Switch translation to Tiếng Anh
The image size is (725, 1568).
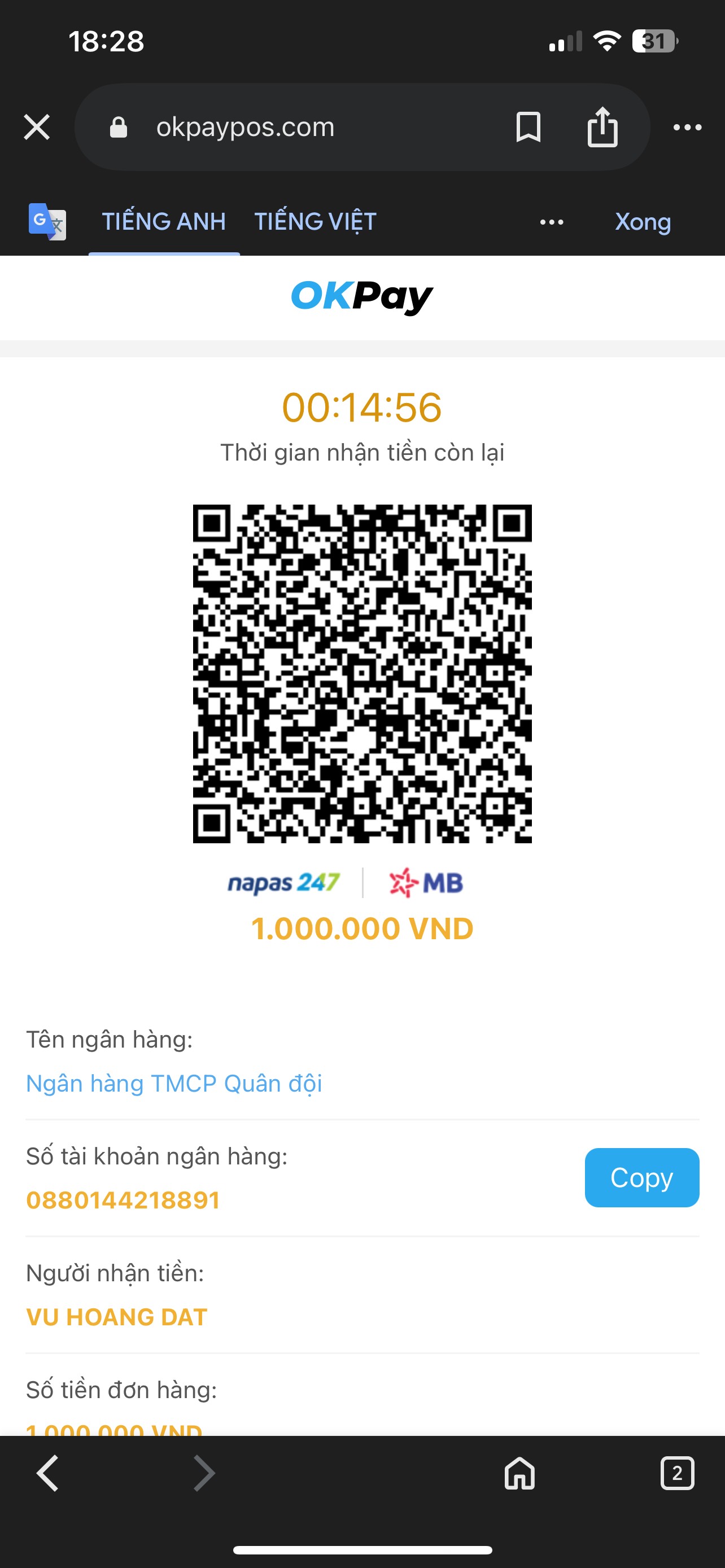164,222
